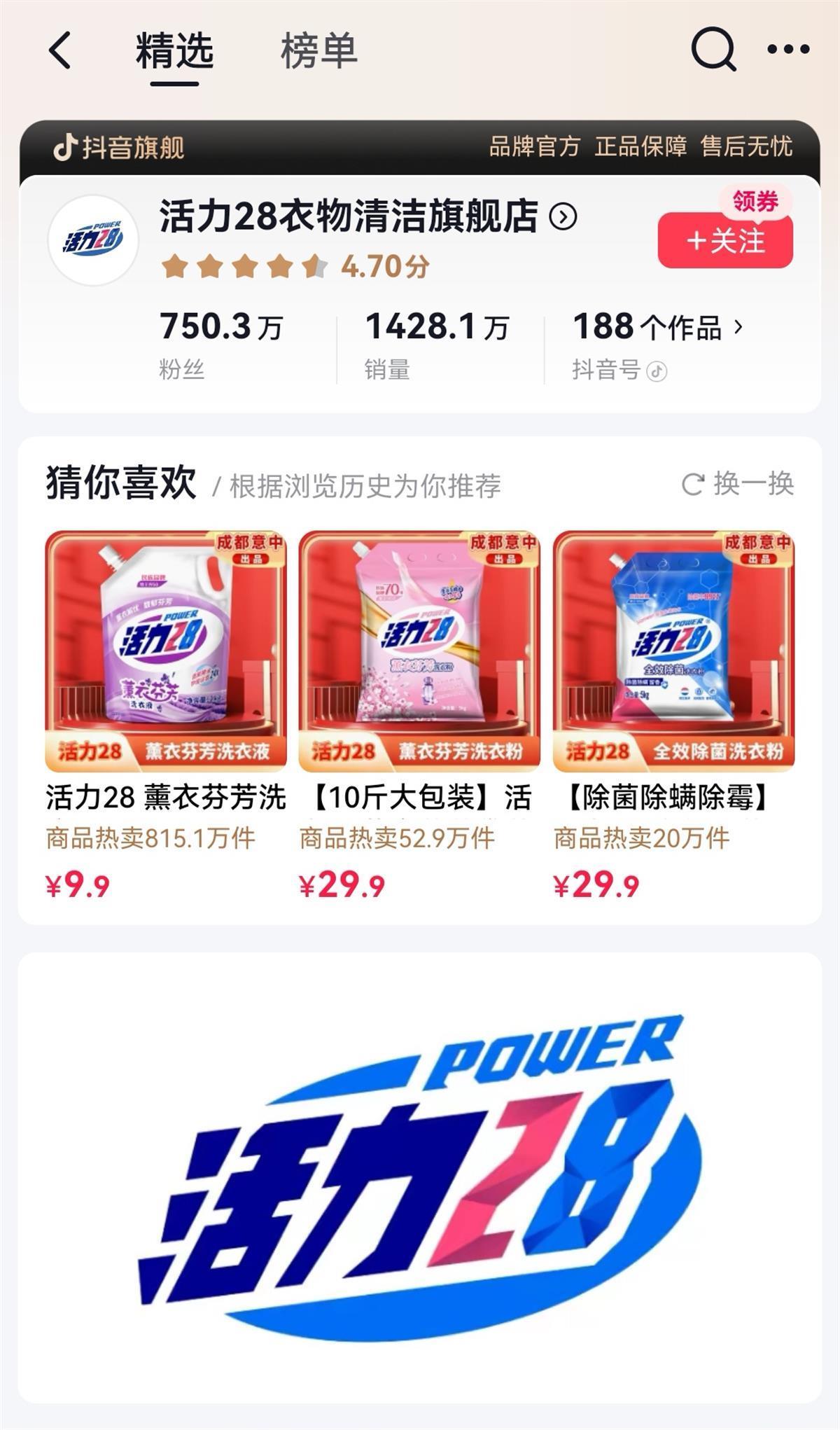This screenshot has height=1430, width=840.
Task: Open the three-dot overflow menu
Action: click(x=788, y=49)
